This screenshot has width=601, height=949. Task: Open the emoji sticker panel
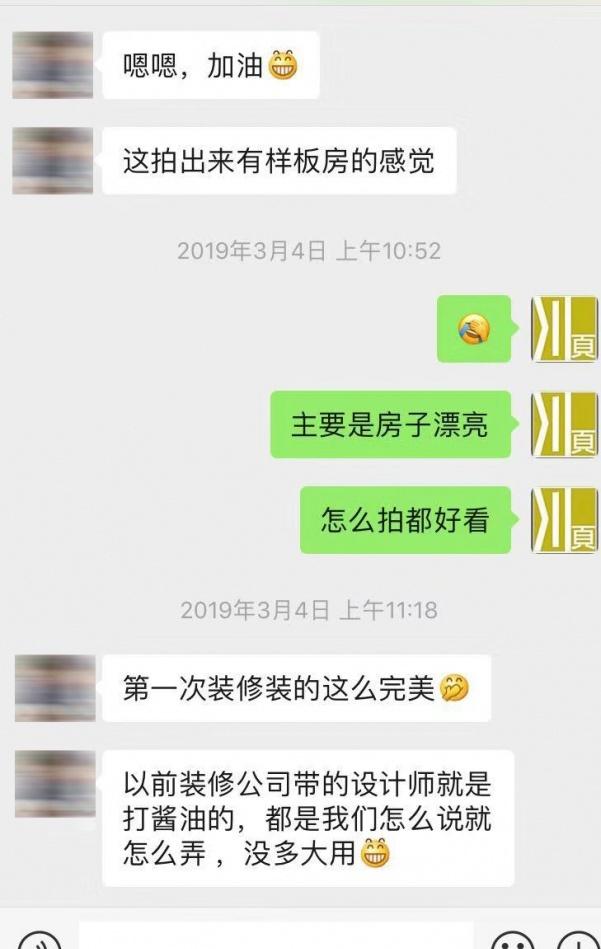[x=512, y=940]
